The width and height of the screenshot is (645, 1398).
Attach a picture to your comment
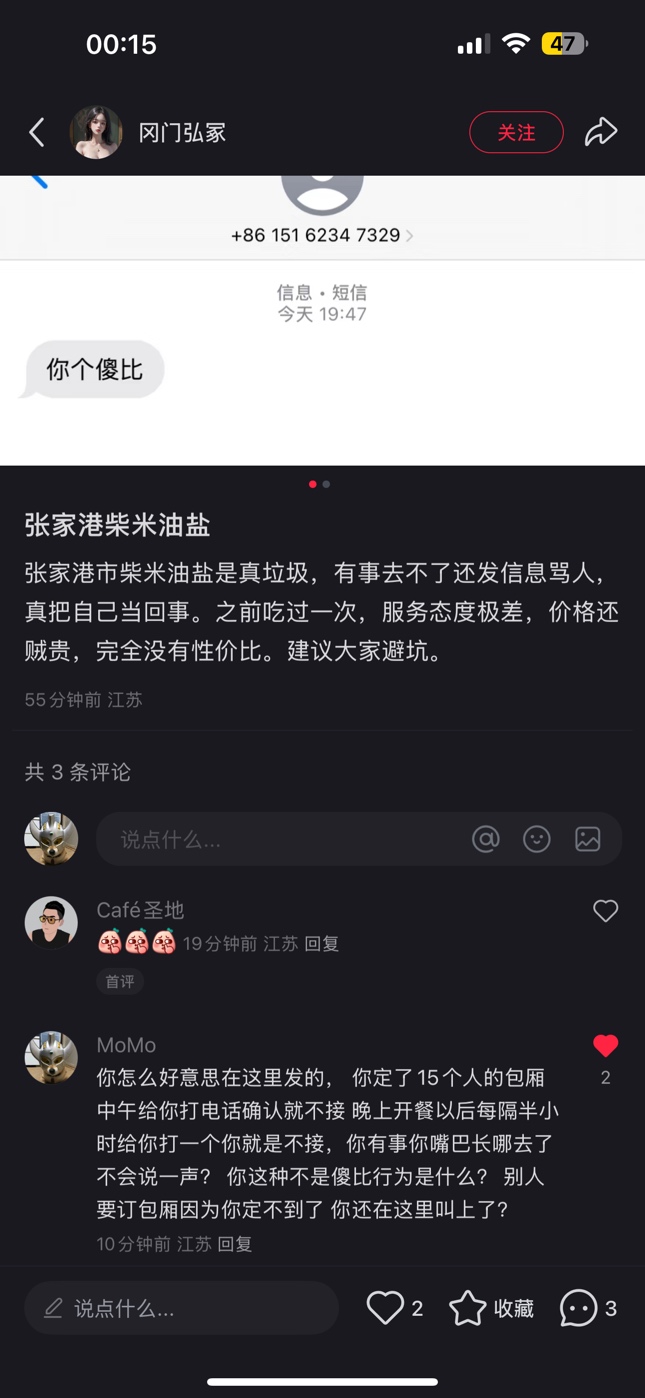588,839
